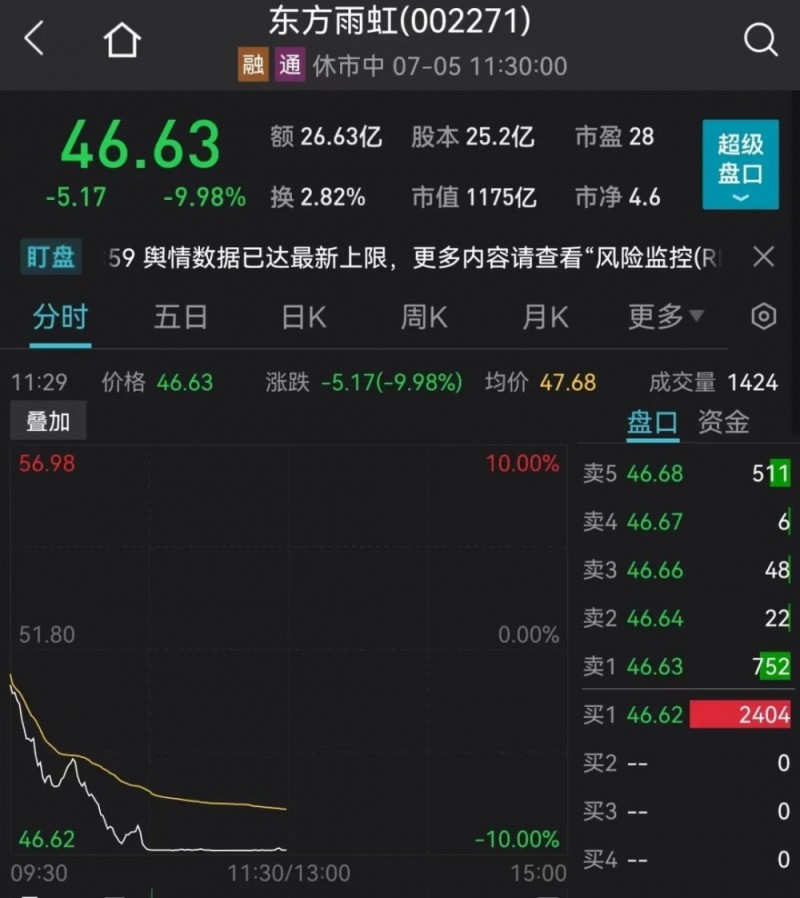This screenshot has width=800, height=898.
Task: Switch to the 月K chart
Action: tap(545, 318)
